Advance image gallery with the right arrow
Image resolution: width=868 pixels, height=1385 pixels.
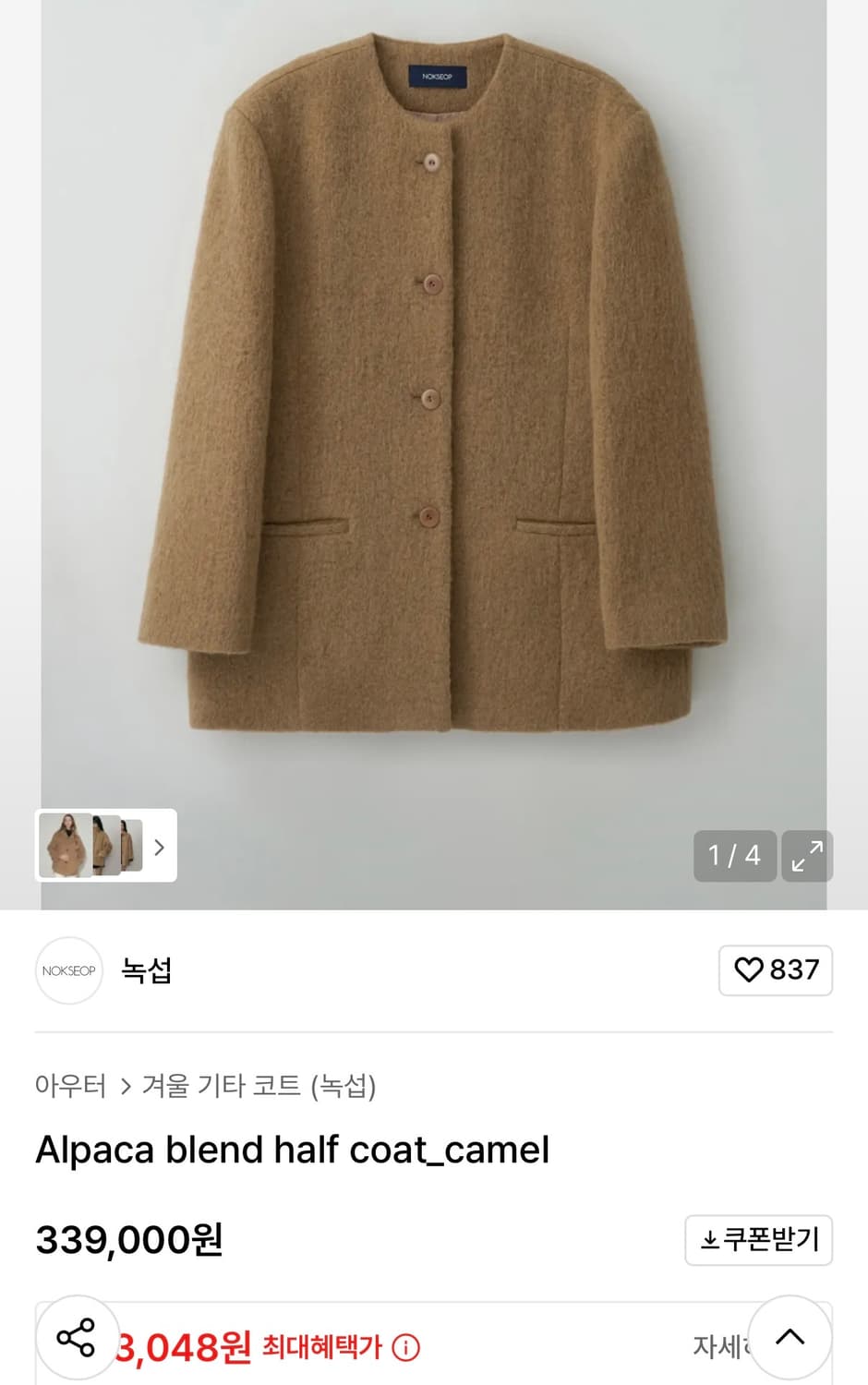[x=159, y=847]
